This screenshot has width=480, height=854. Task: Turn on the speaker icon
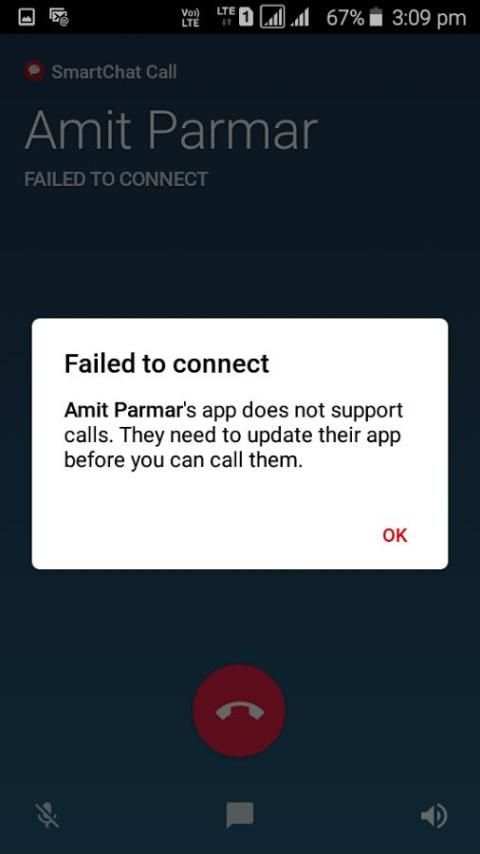[434, 815]
